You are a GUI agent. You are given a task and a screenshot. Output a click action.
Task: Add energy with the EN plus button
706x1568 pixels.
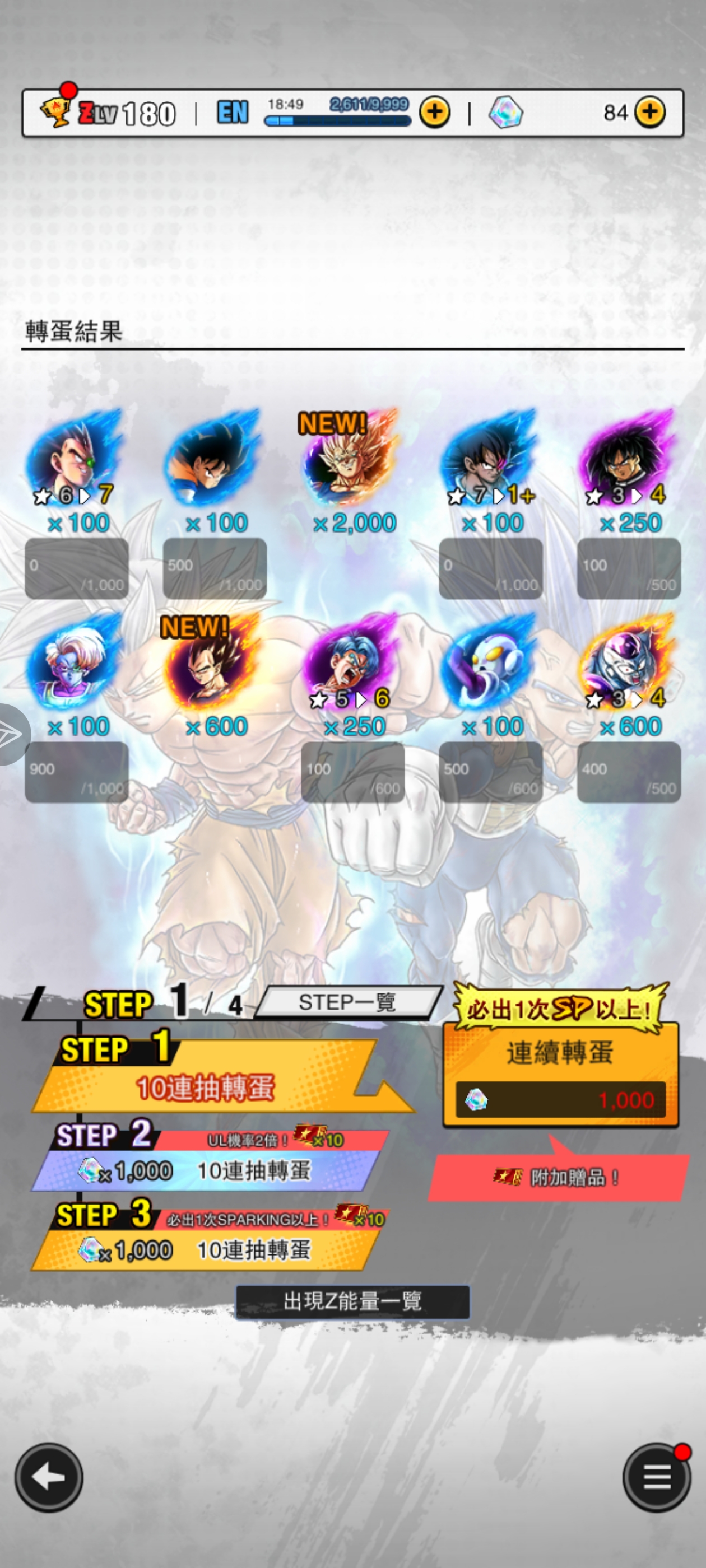coord(434,113)
